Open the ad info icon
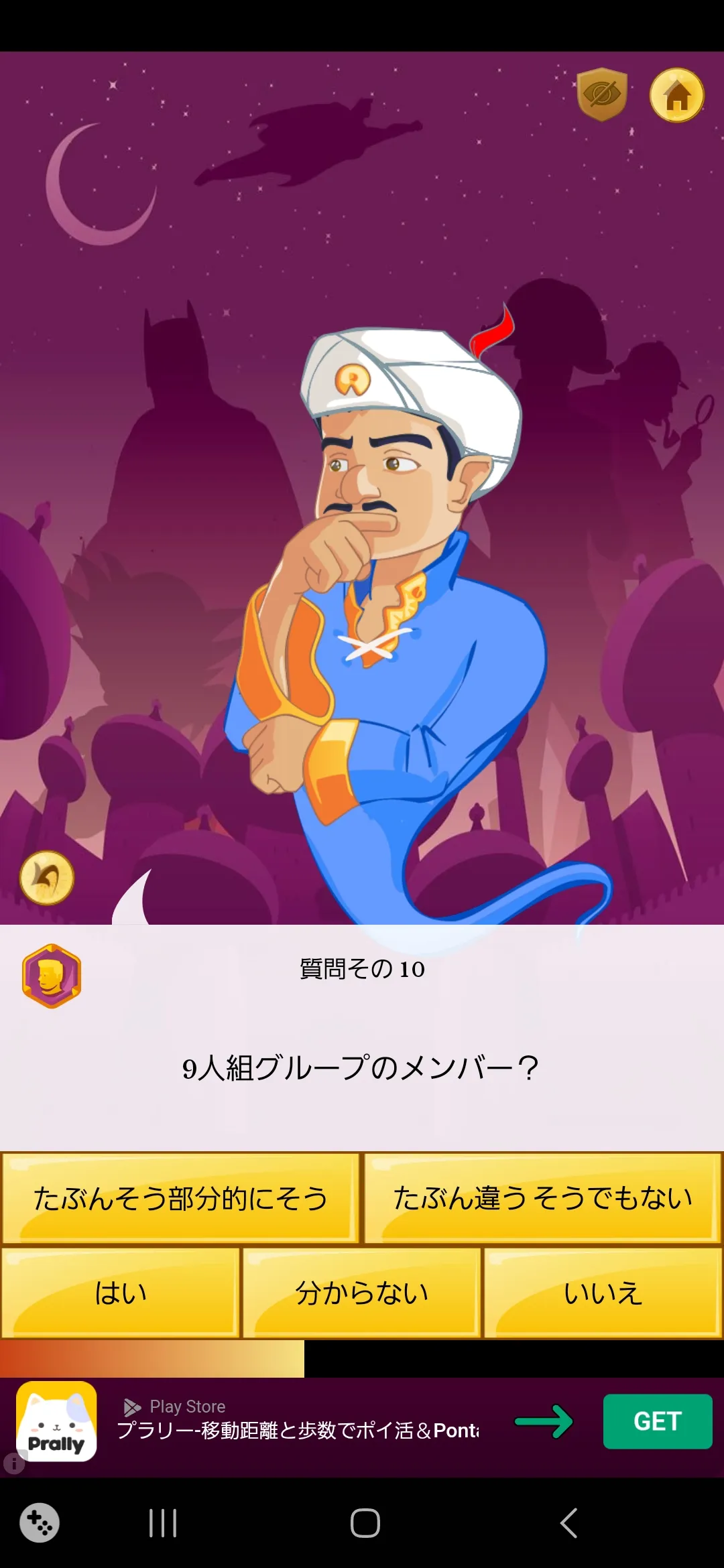Image resolution: width=724 pixels, height=1568 pixels. coord(14,1463)
